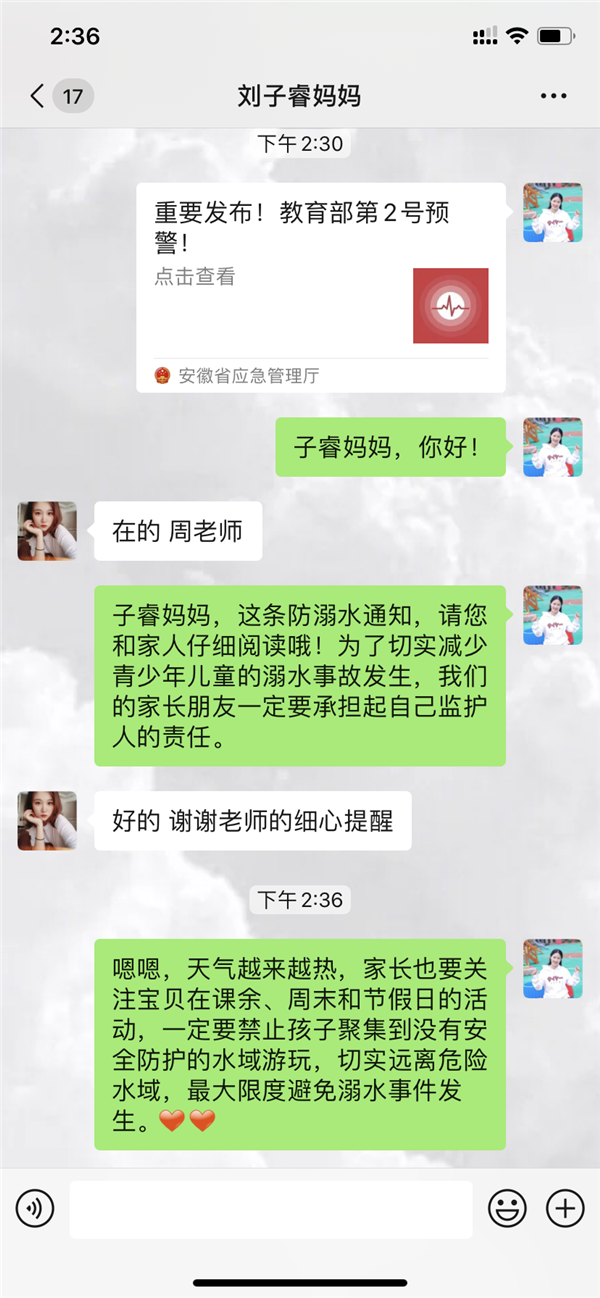Open the chat overflow menu
Image resolution: width=600 pixels, height=1298 pixels.
[553, 96]
